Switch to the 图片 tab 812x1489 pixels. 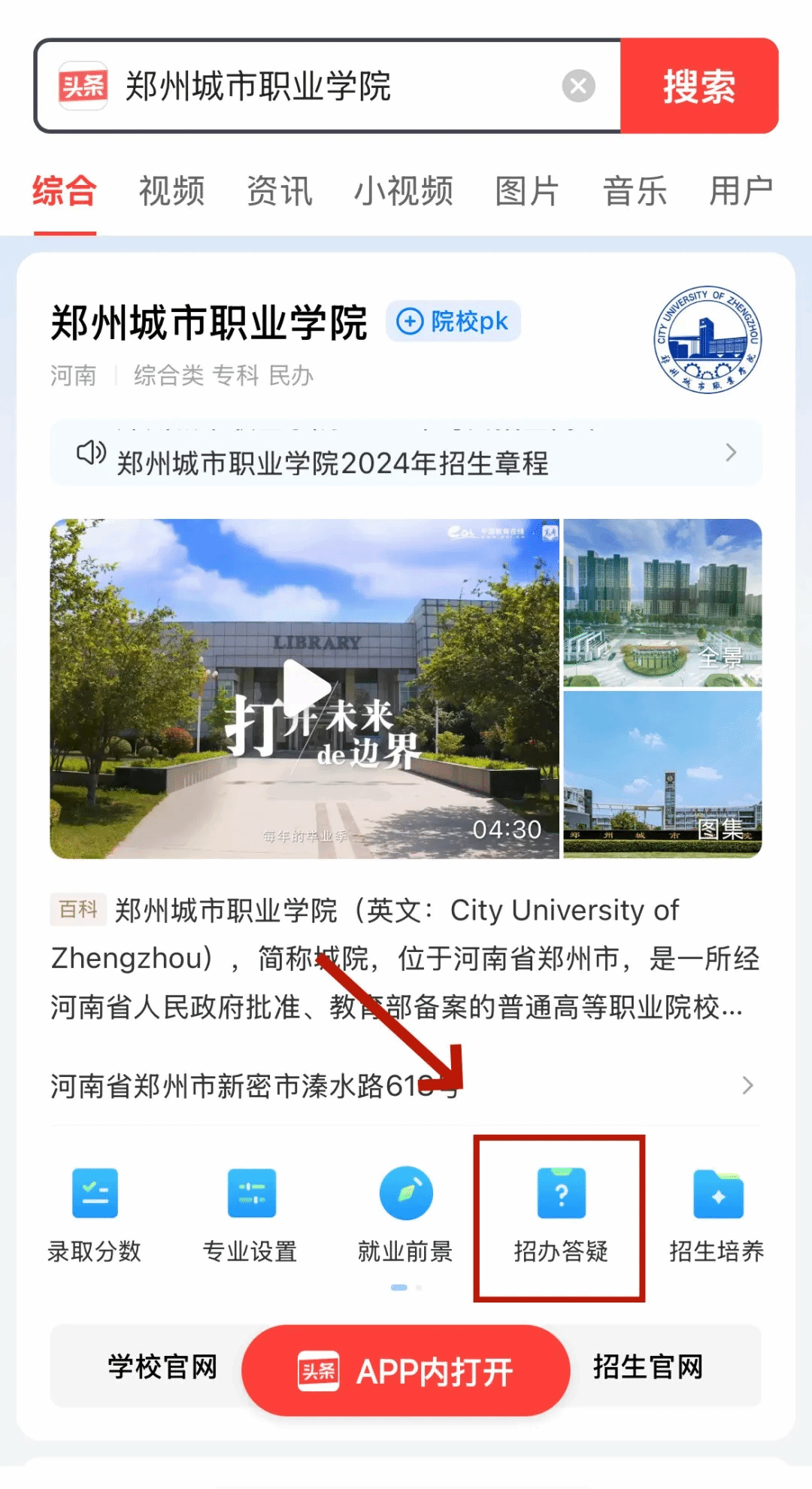[x=526, y=191]
